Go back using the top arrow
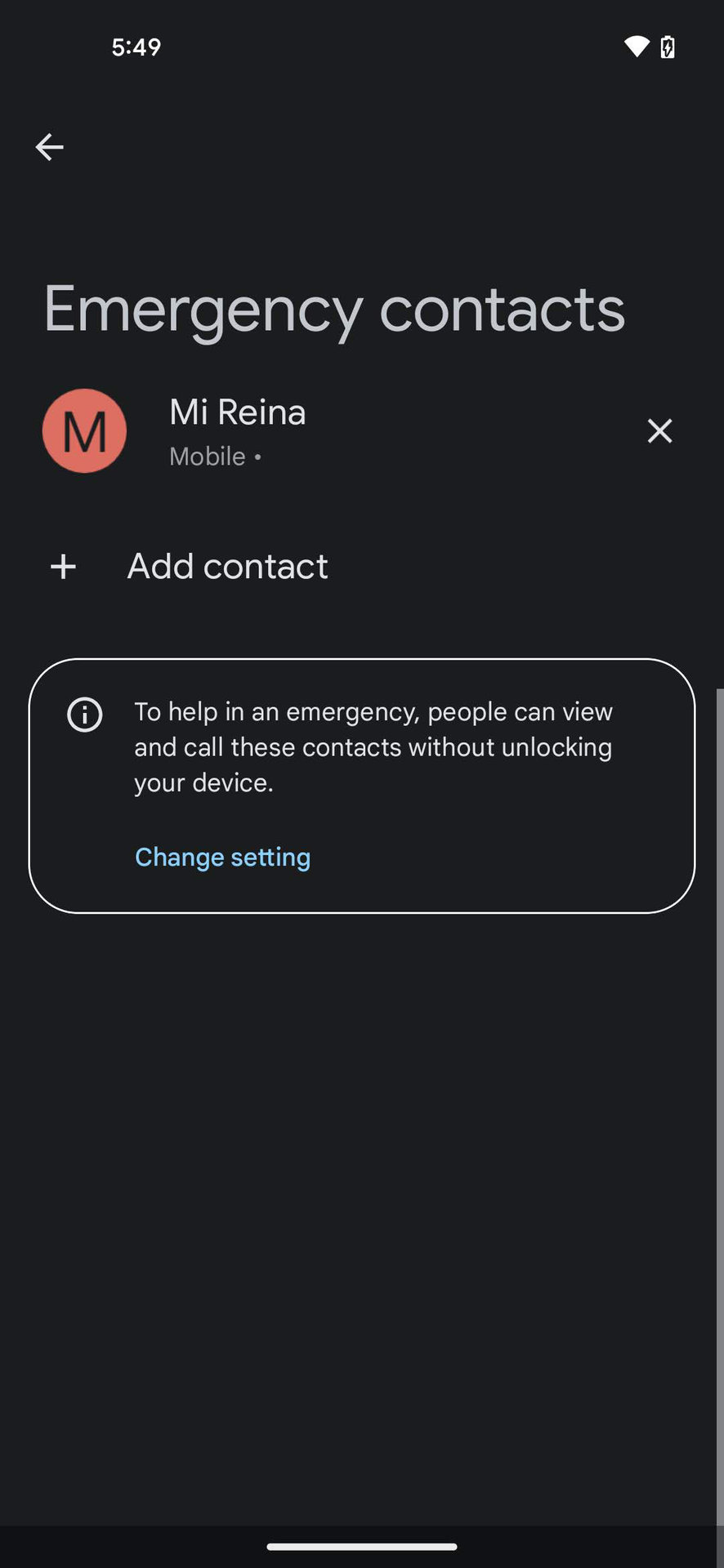The image size is (724, 1568). coord(49,147)
